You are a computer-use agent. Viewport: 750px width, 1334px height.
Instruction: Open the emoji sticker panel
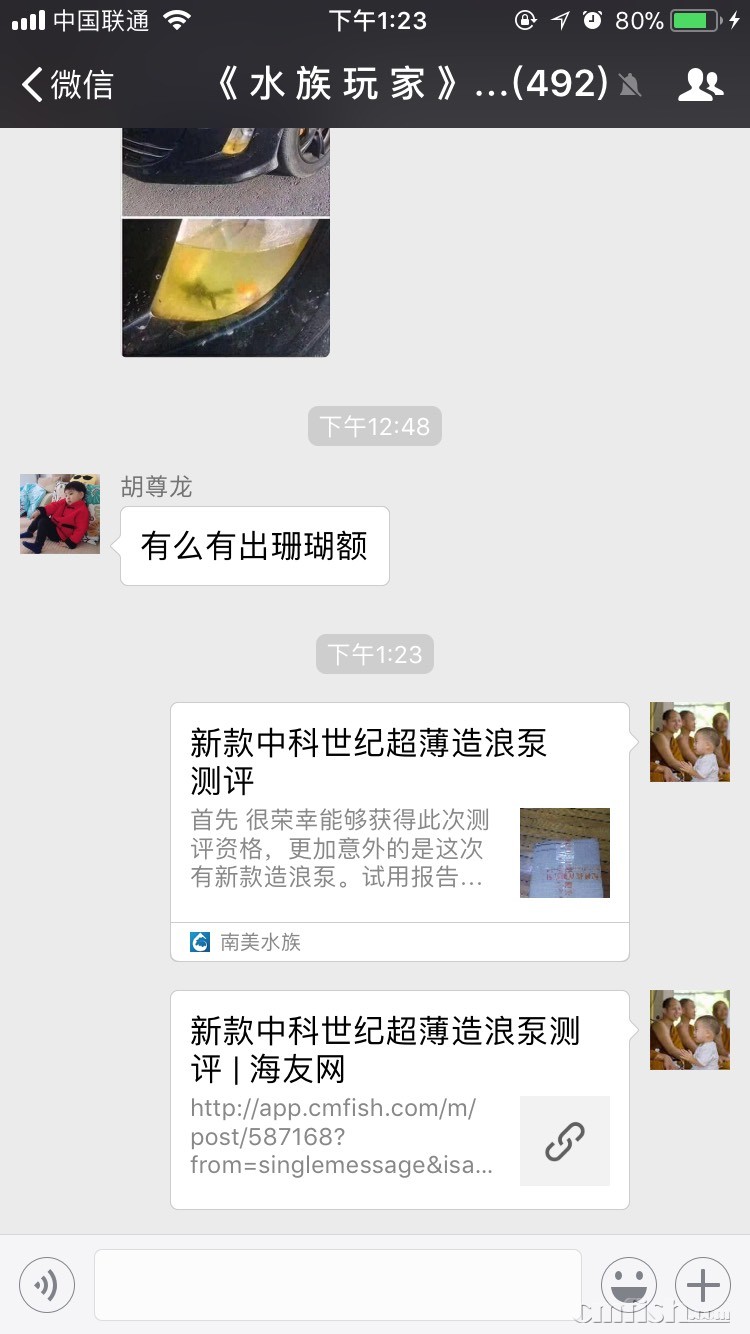[629, 1285]
